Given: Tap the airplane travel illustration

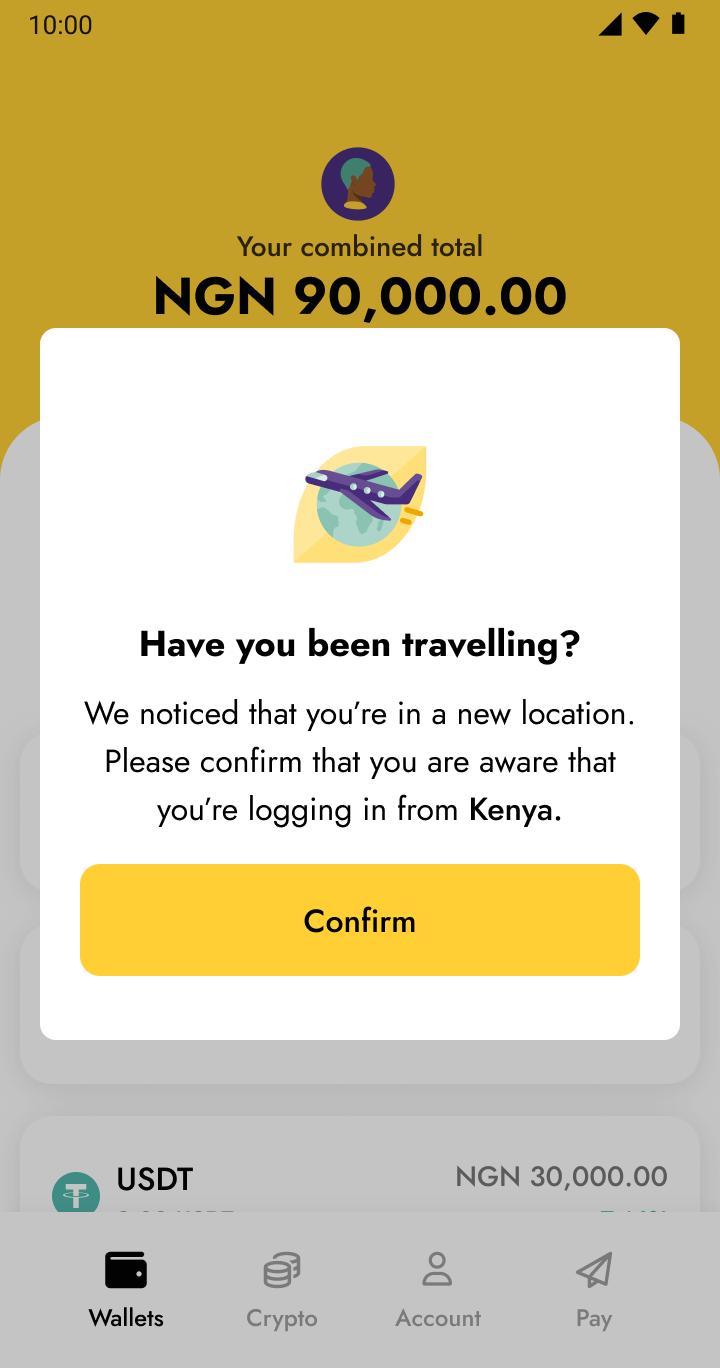Looking at the screenshot, I should (x=360, y=502).
